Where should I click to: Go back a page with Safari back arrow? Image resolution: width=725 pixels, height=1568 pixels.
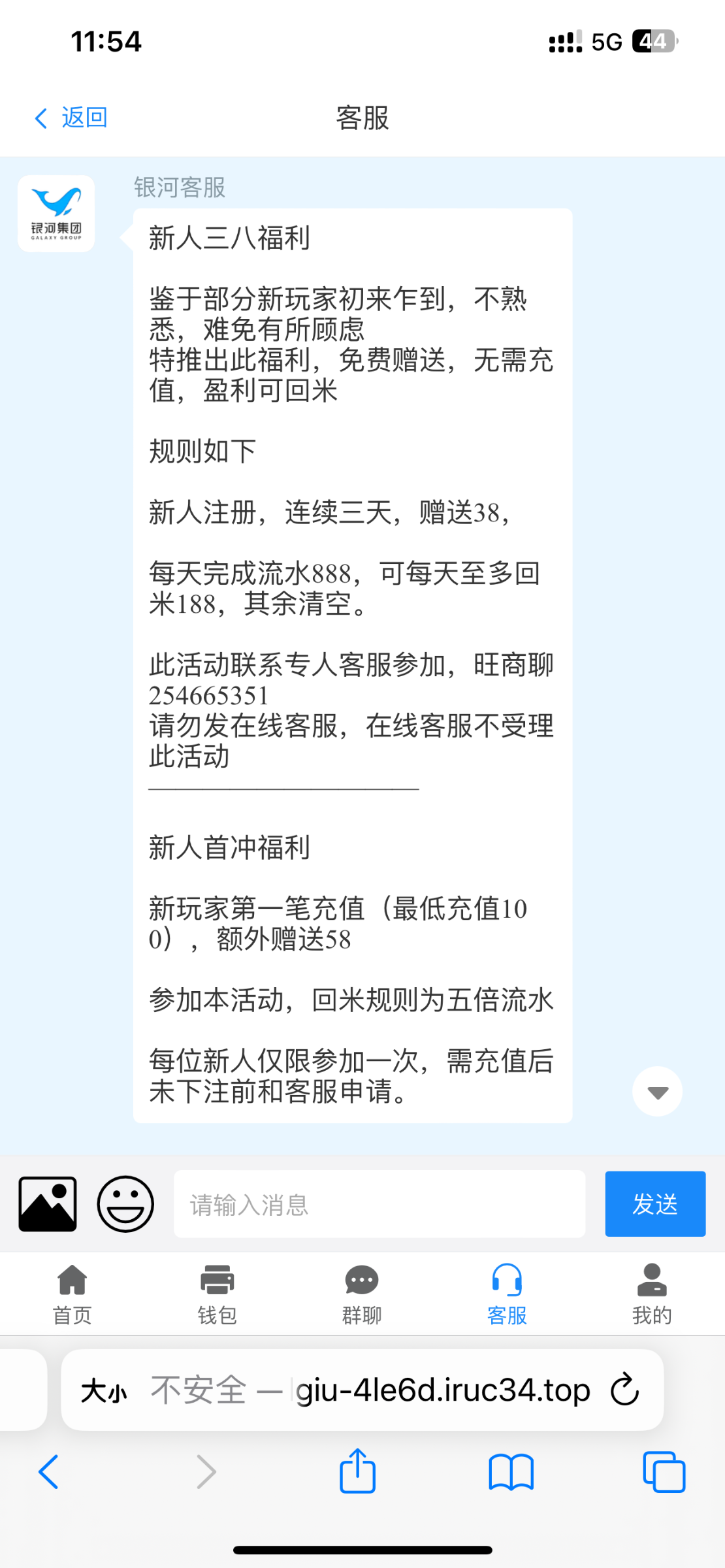49,1471
